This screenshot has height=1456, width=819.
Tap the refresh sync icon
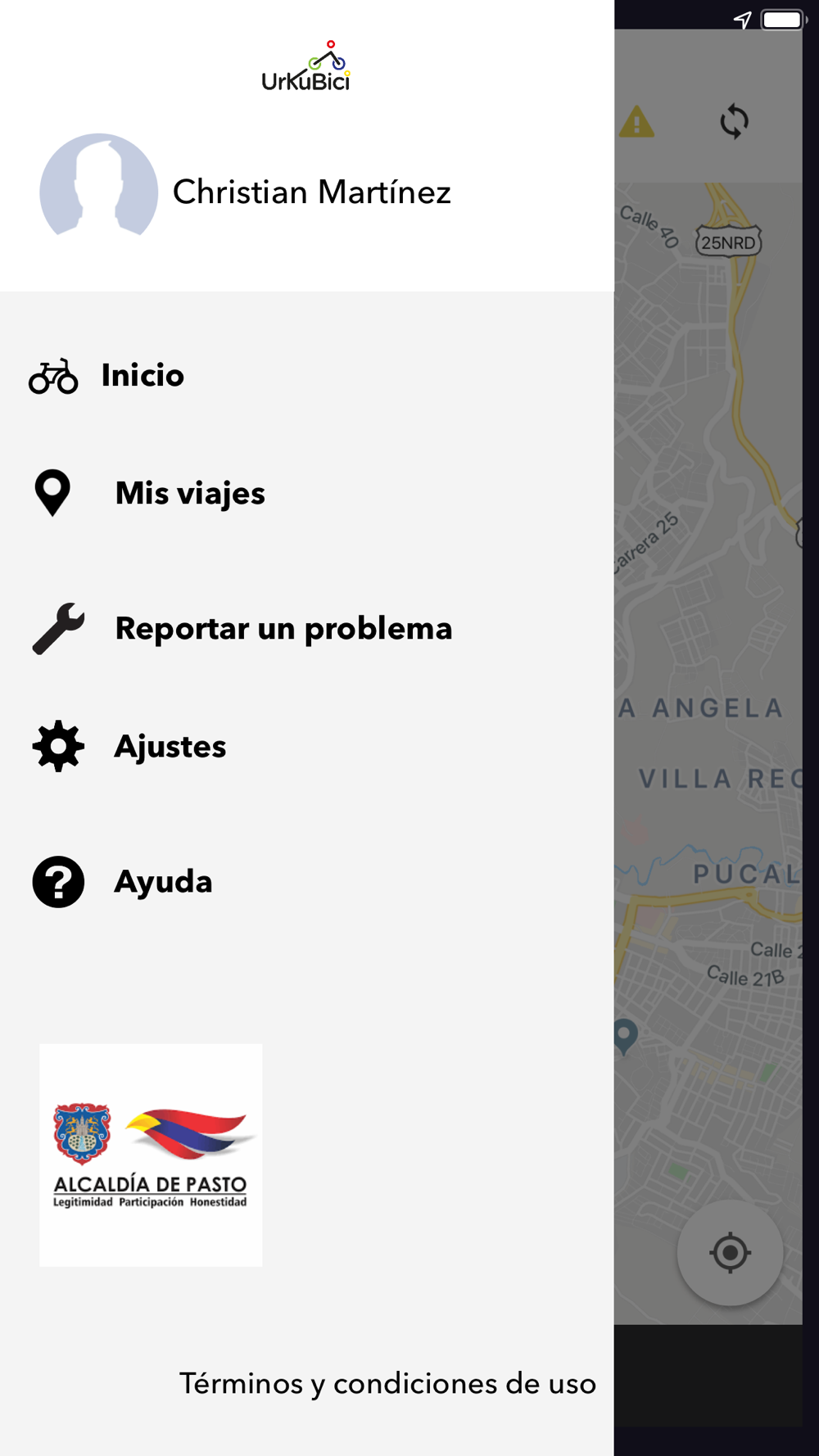point(734,122)
